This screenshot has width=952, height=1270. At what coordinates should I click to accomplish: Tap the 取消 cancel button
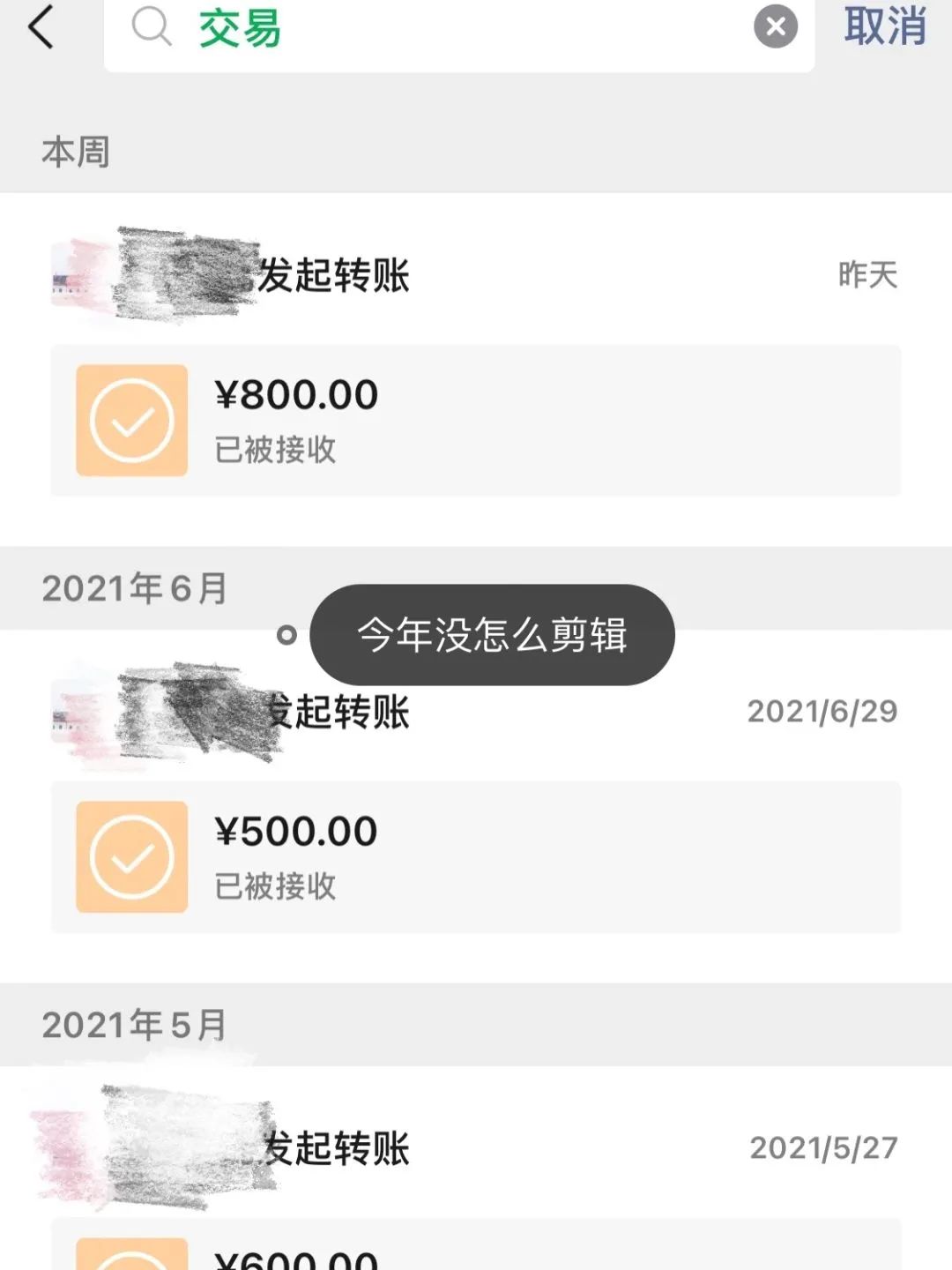click(x=885, y=29)
